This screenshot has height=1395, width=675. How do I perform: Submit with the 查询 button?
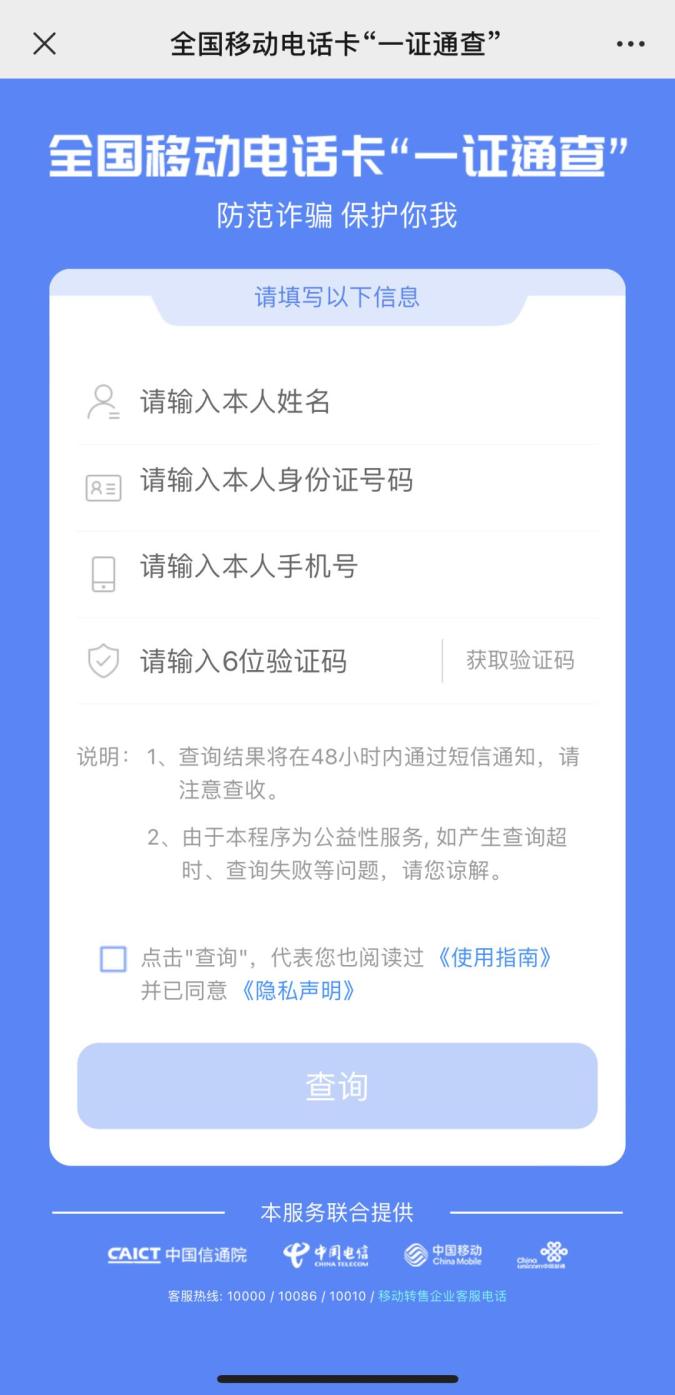(337, 1086)
